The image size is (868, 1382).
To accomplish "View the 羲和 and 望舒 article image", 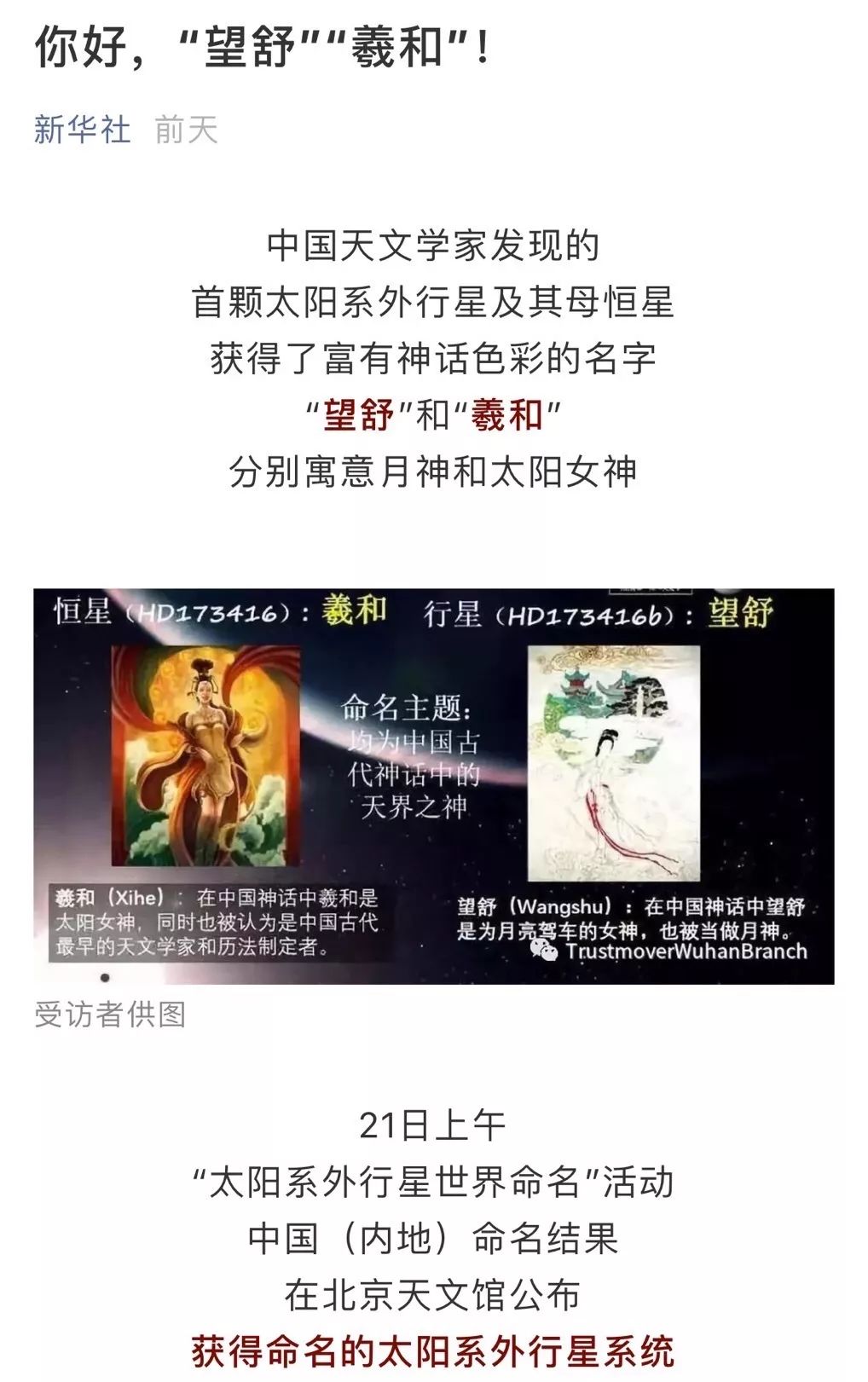I will click(x=433, y=785).
